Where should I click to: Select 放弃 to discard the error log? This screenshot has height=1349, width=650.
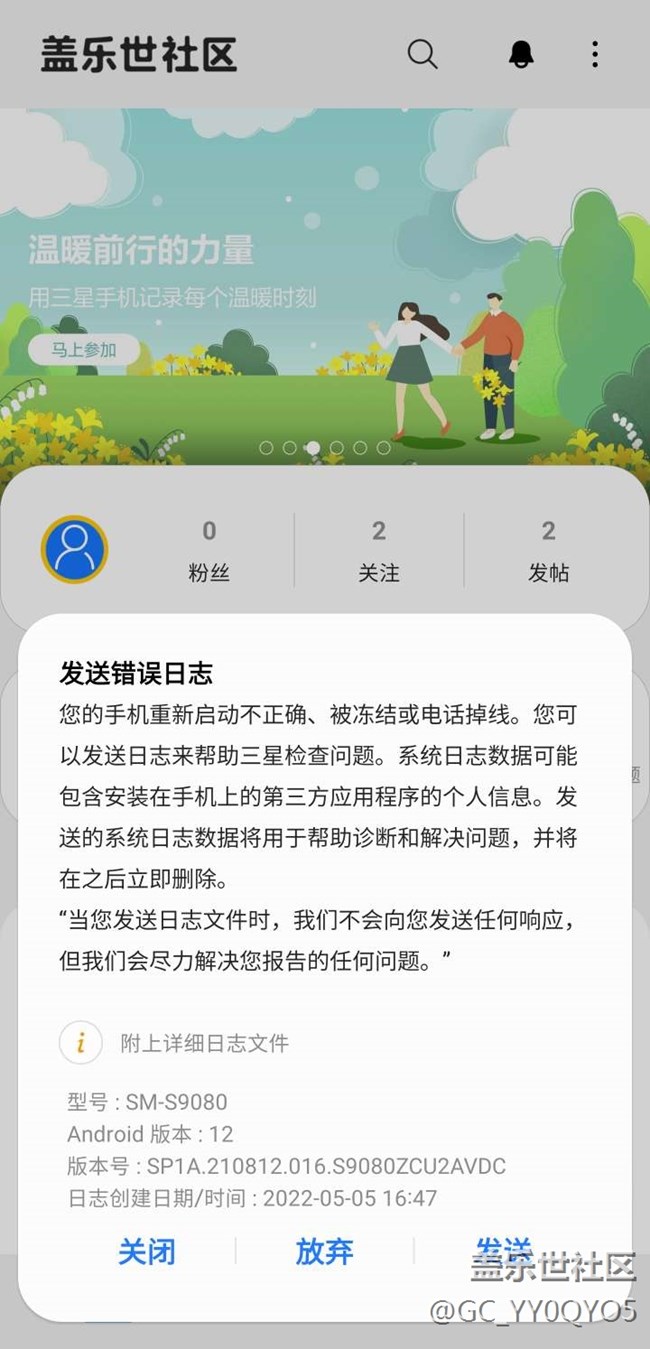(x=324, y=1251)
